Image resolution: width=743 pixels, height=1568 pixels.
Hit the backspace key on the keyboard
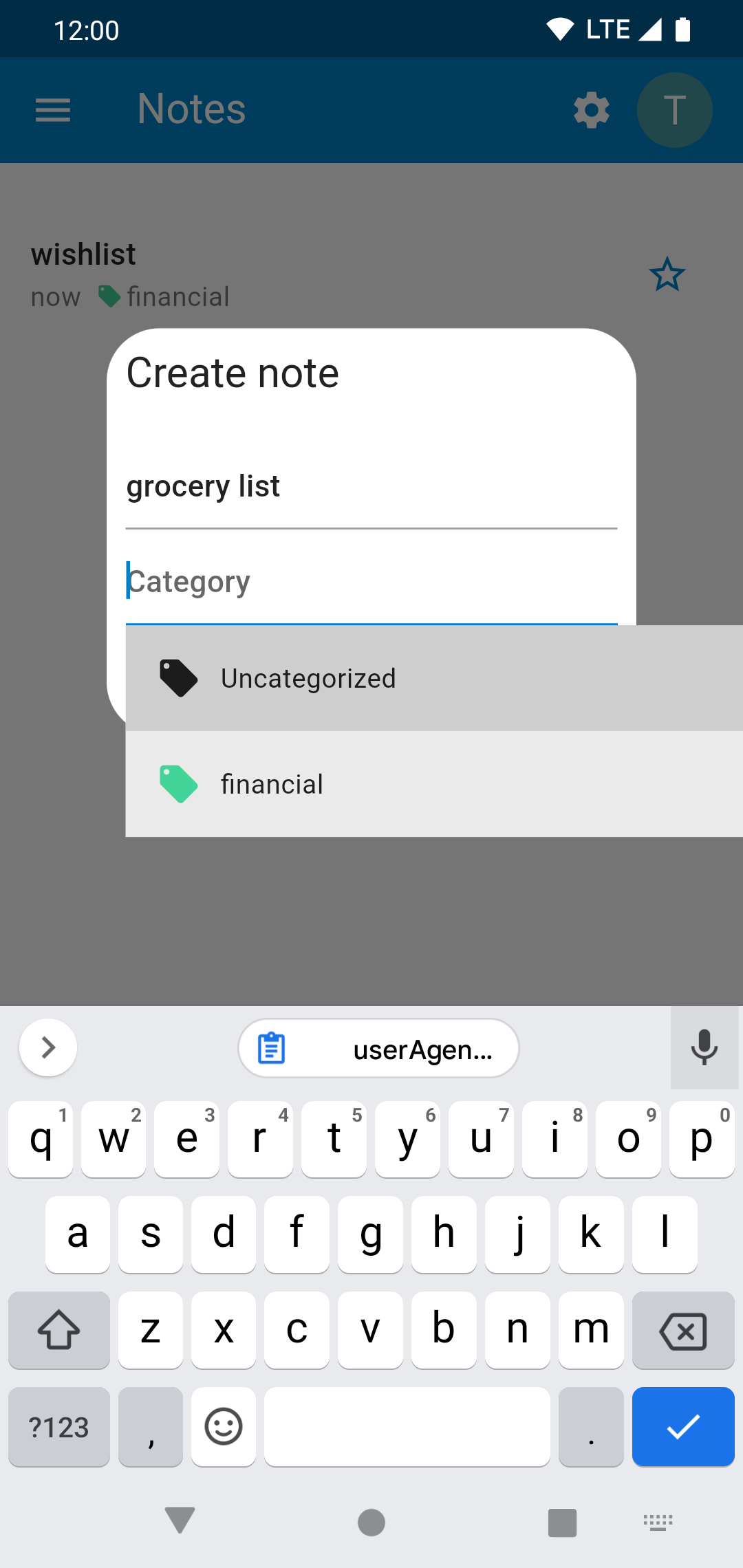pyautogui.click(x=683, y=1331)
